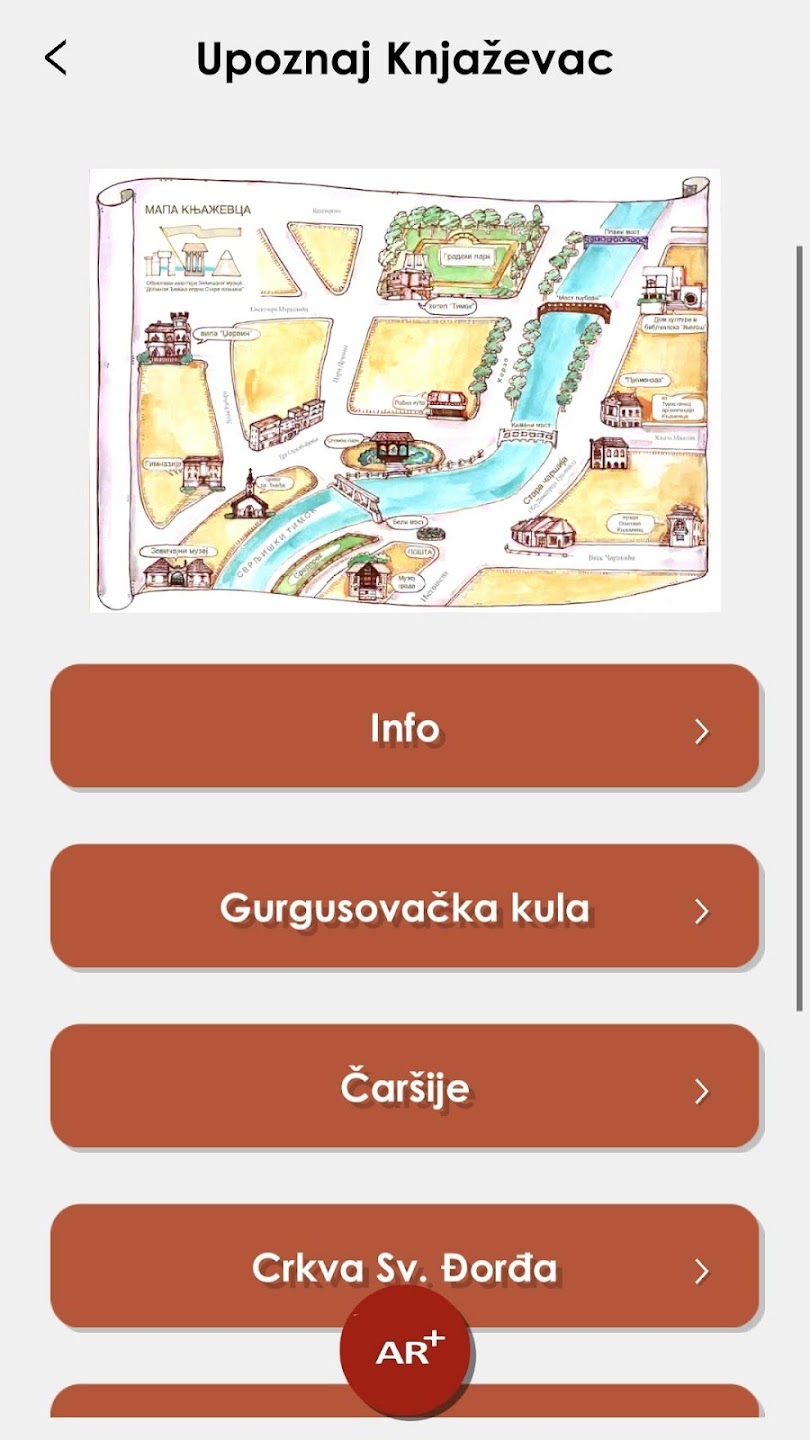The height and width of the screenshot is (1440, 810).
Task: Open the Čaršije entry
Action: tap(405, 1087)
